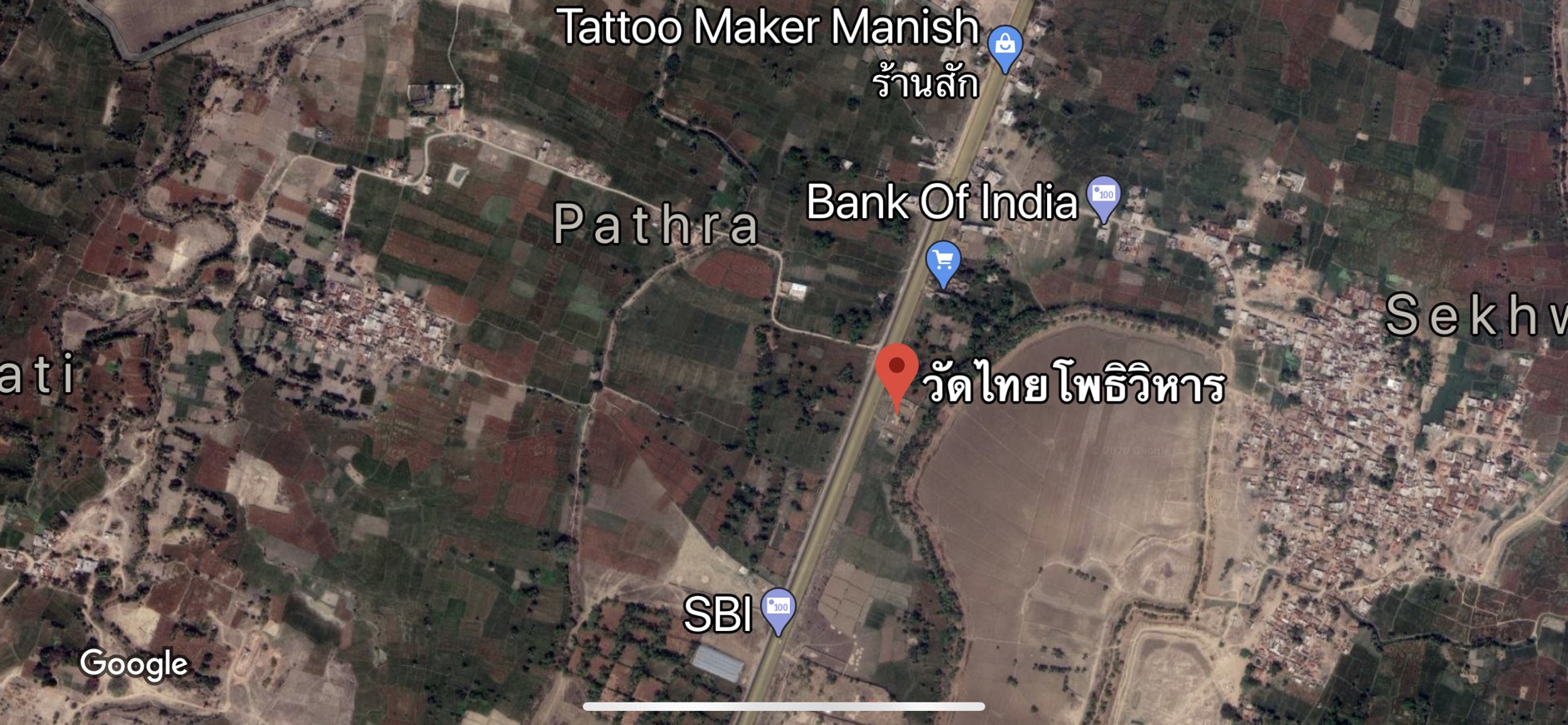1568x725 pixels.
Task: Open the SBI ATM marker
Action: (x=778, y=608)
